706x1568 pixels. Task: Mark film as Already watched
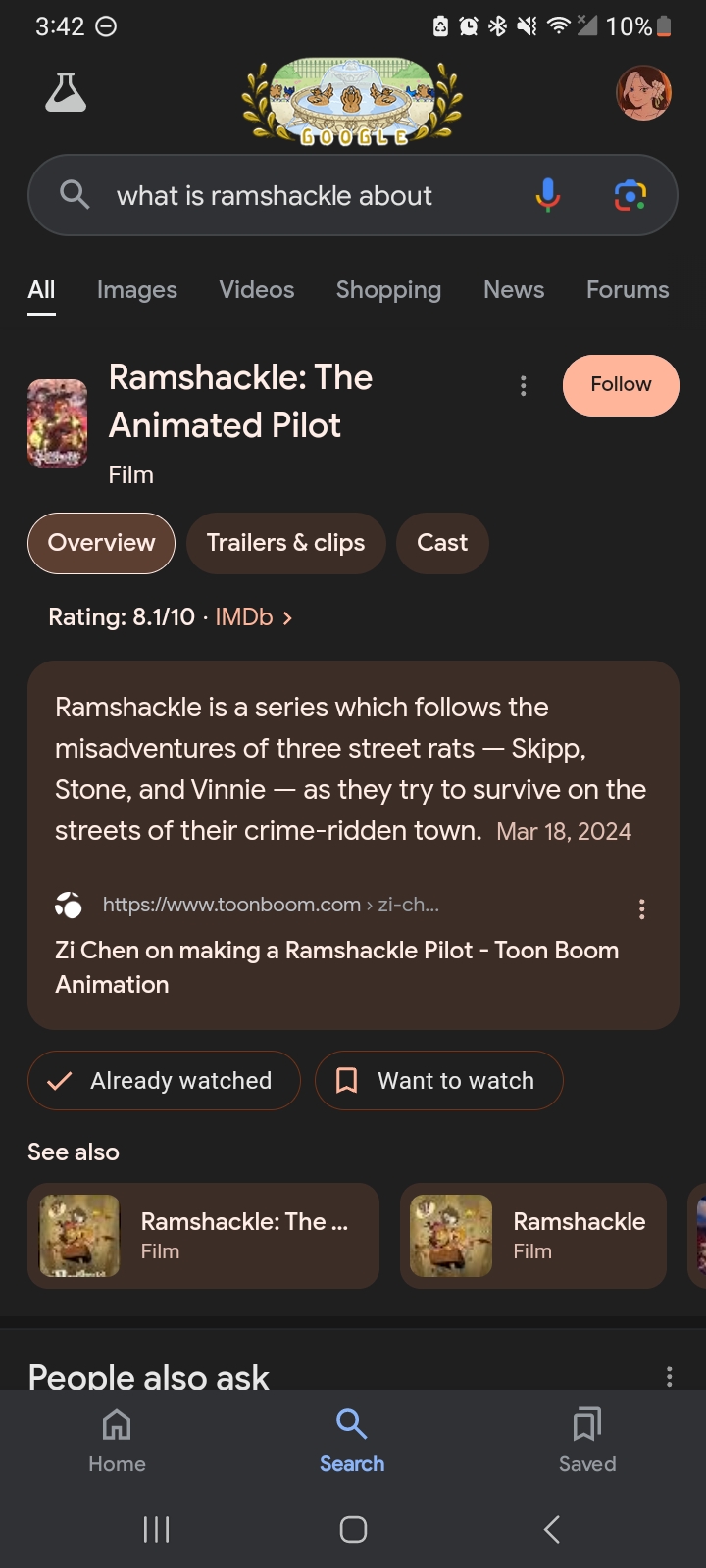click(x=164, y=1080)
